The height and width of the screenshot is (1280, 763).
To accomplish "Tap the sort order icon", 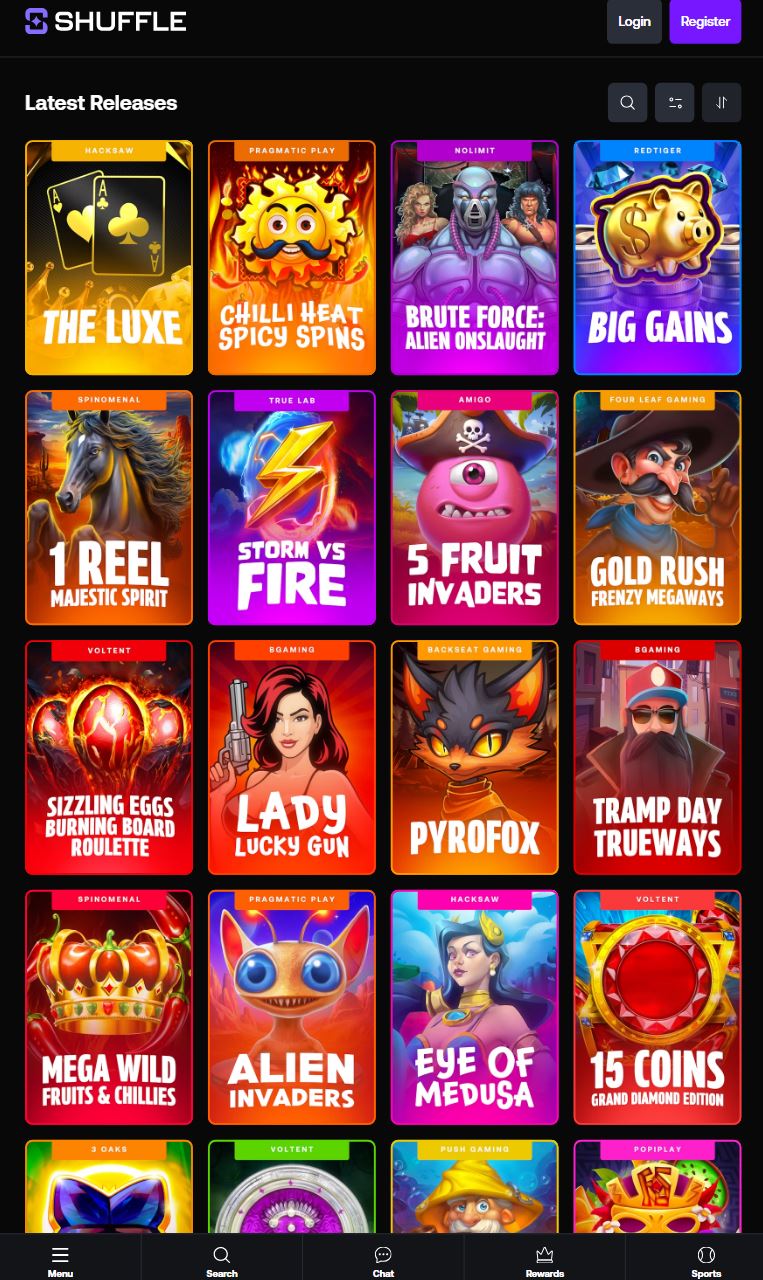I will 721,102.
